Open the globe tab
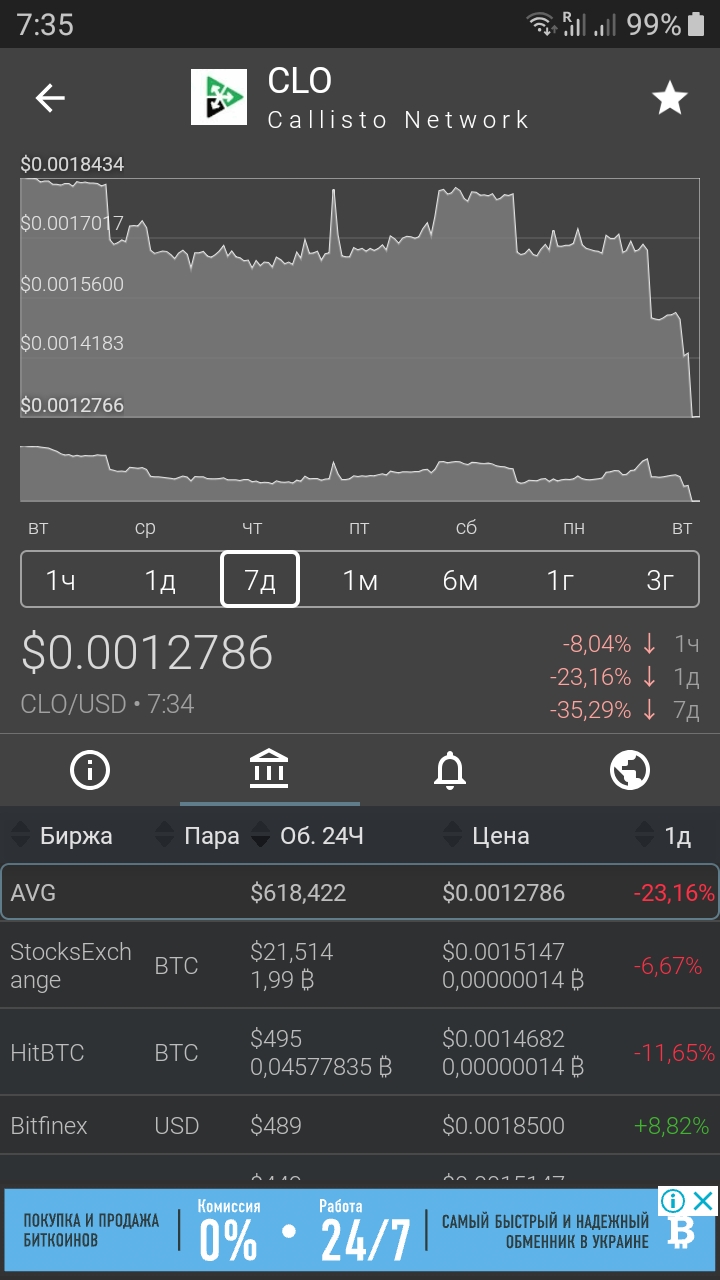 [630, 770]
